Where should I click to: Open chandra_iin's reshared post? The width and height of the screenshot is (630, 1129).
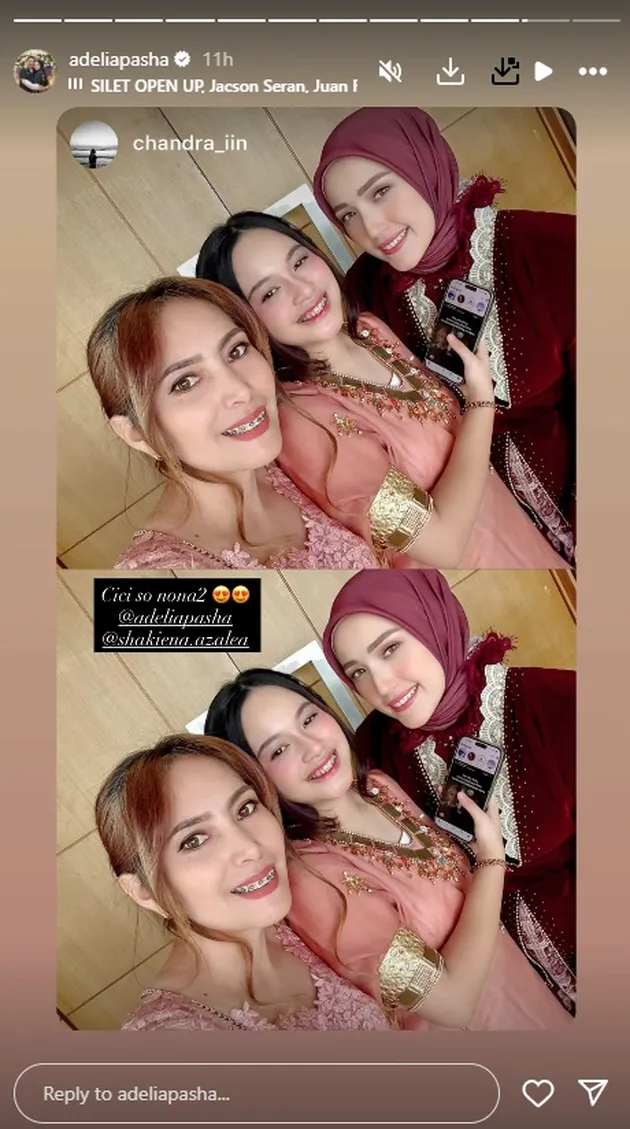(x=190, y=143)
